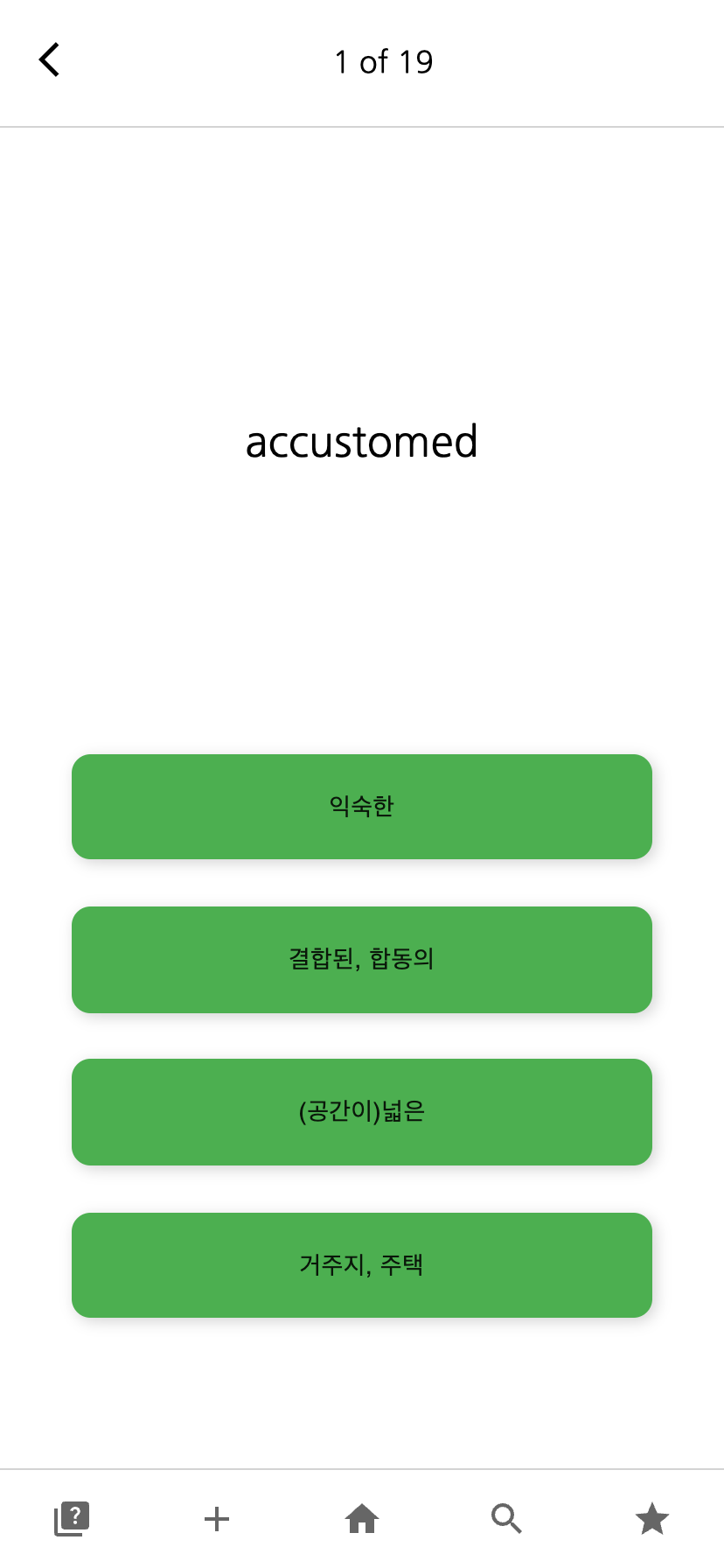Go back using the top-left arrow
The width and height of the screenshot is (724, 1568).
click(50, 60)
